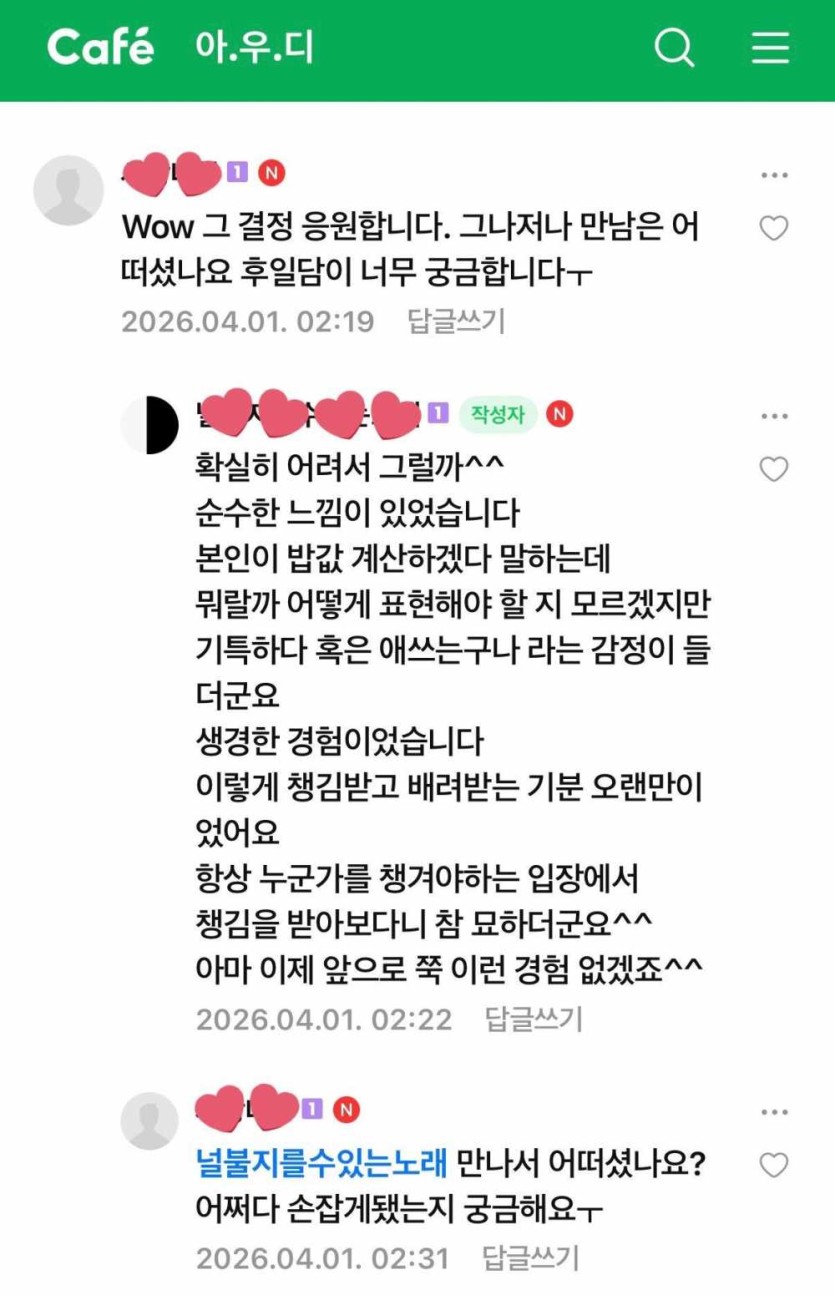Open the 아.우.디 cafe title
The width and height of the screenshot is (835, 1295).
tap(255, 47)
